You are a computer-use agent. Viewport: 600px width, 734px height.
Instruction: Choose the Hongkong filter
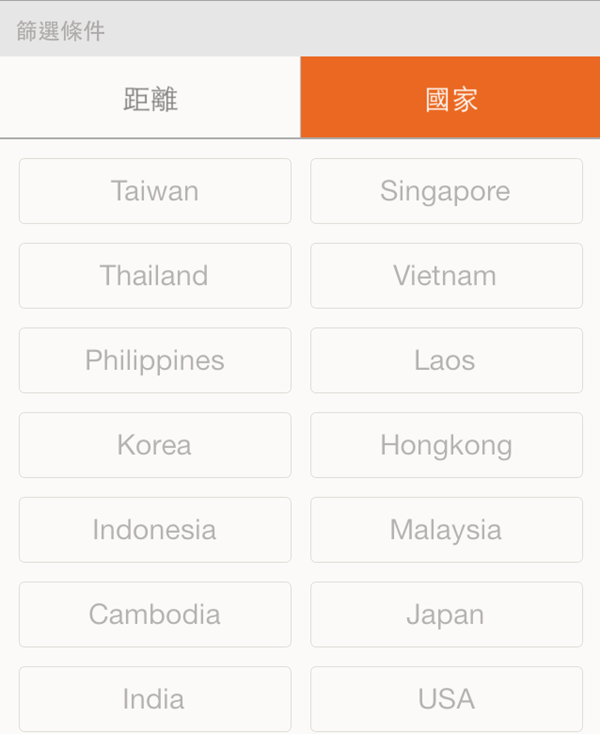(x=446, y=445)
